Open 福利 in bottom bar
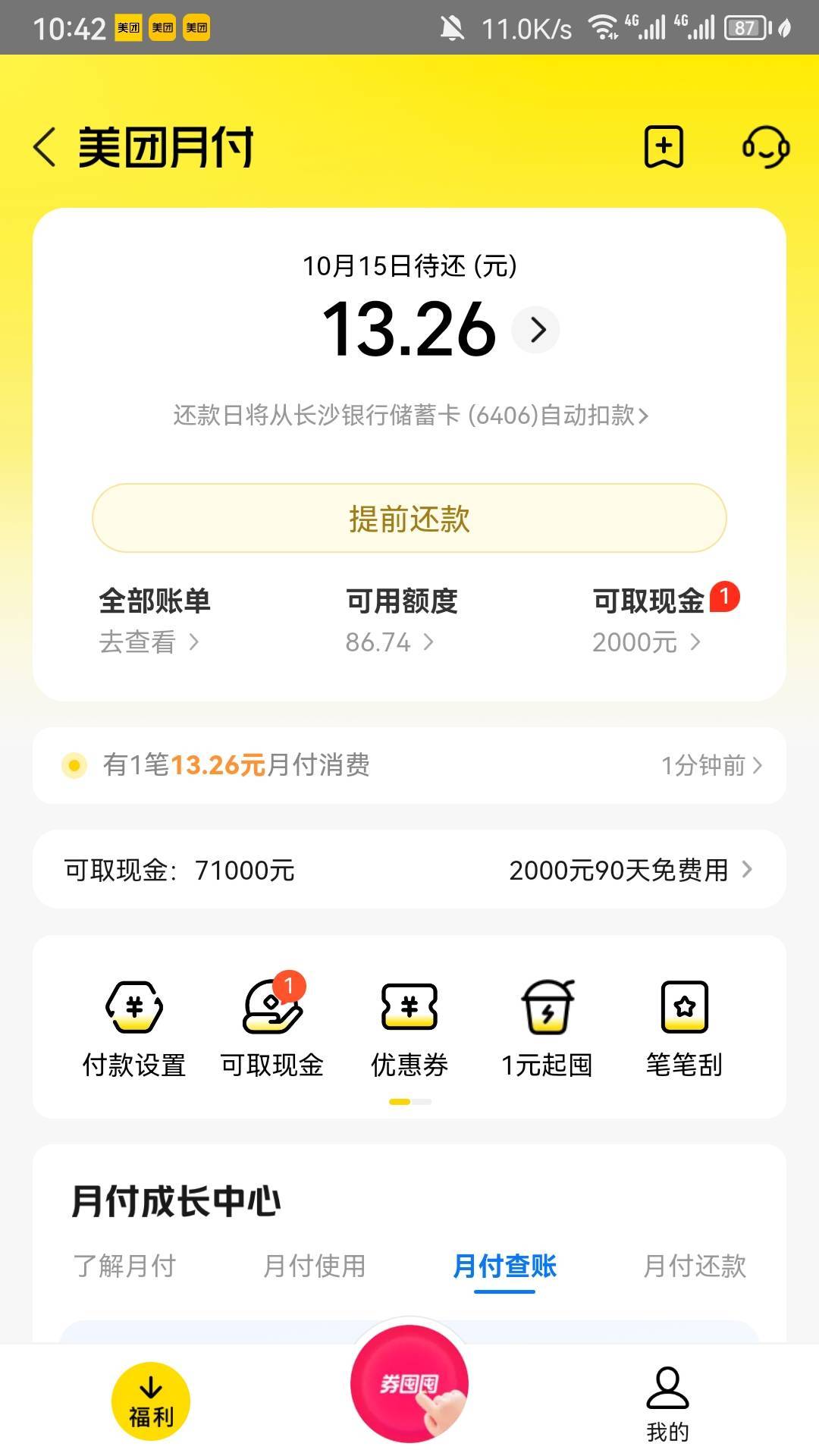This screenshot has height=1456, width=819. click(151, 1401)
